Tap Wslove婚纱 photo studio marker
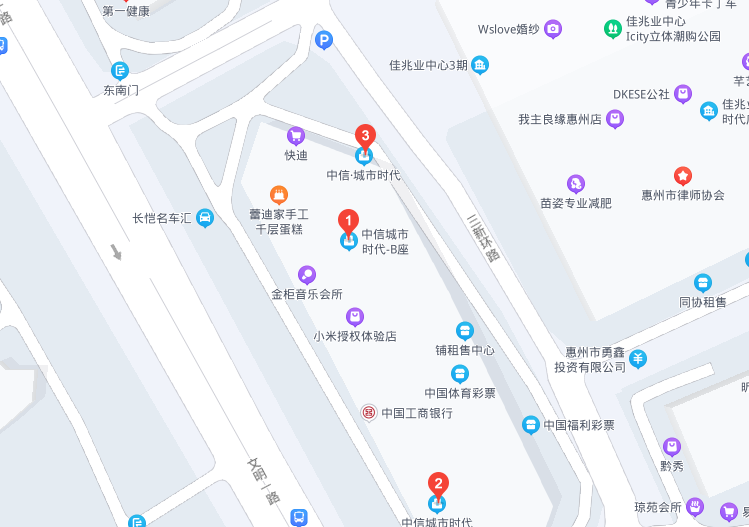This screenshot has height=527, width=749. pyautogui.click(x=553, y=30)
